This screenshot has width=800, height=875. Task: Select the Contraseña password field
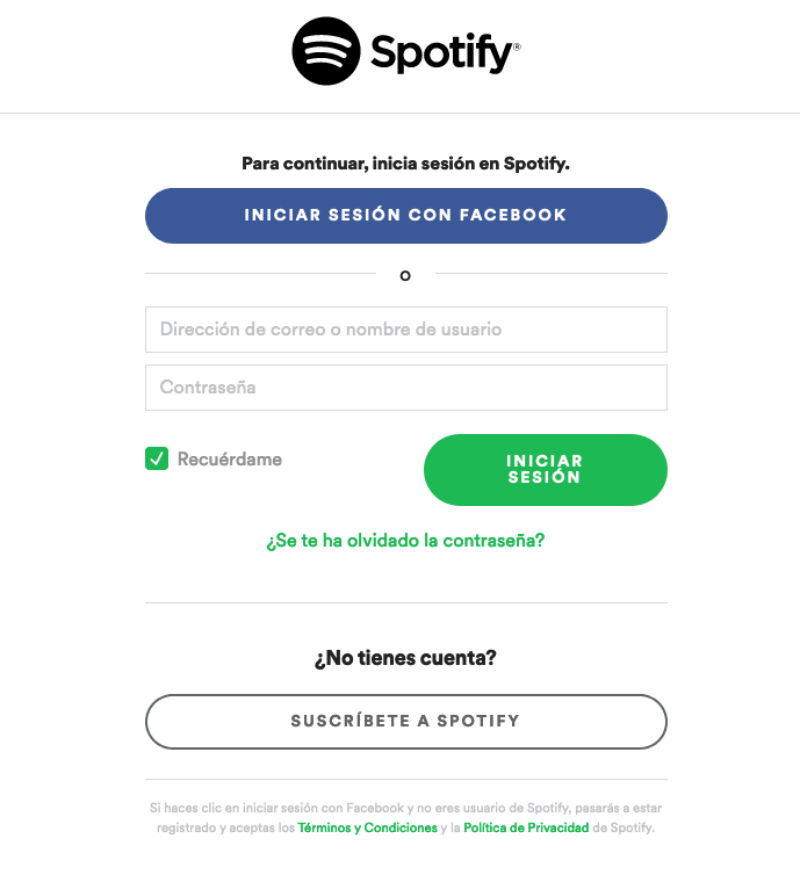point(405,387)
